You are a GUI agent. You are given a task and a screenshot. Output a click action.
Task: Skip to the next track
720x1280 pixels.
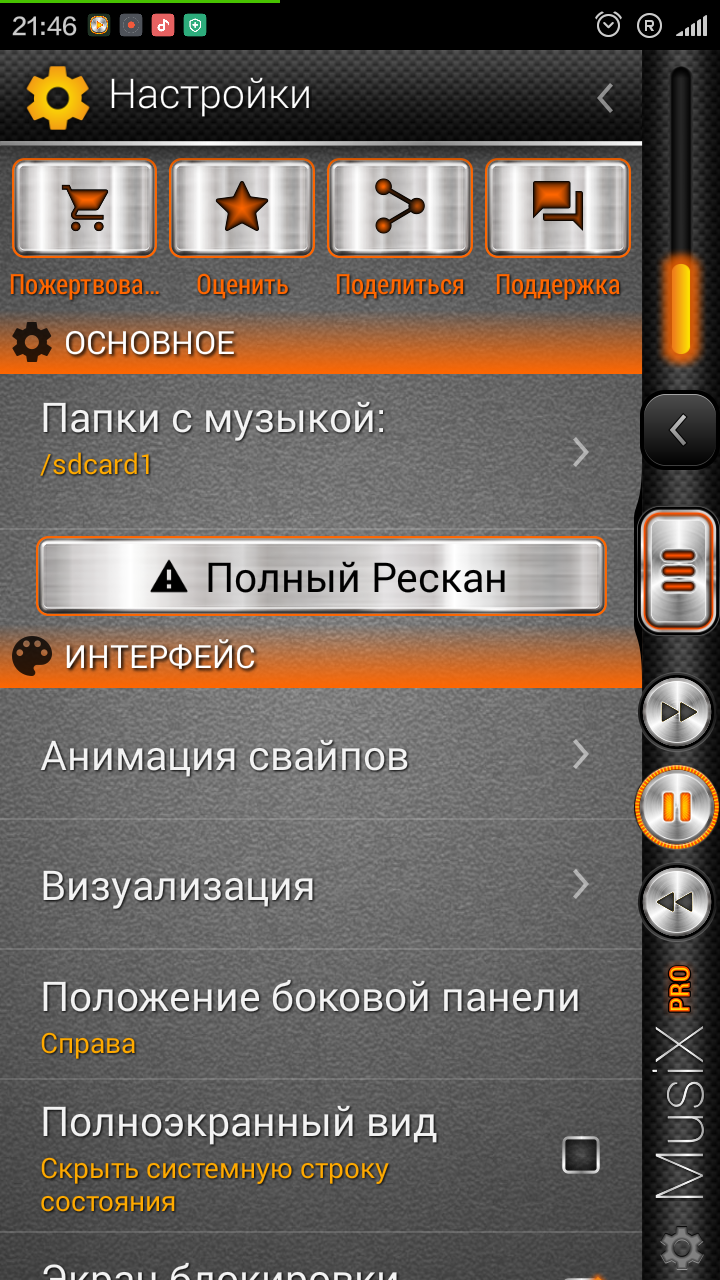point(678,712)
